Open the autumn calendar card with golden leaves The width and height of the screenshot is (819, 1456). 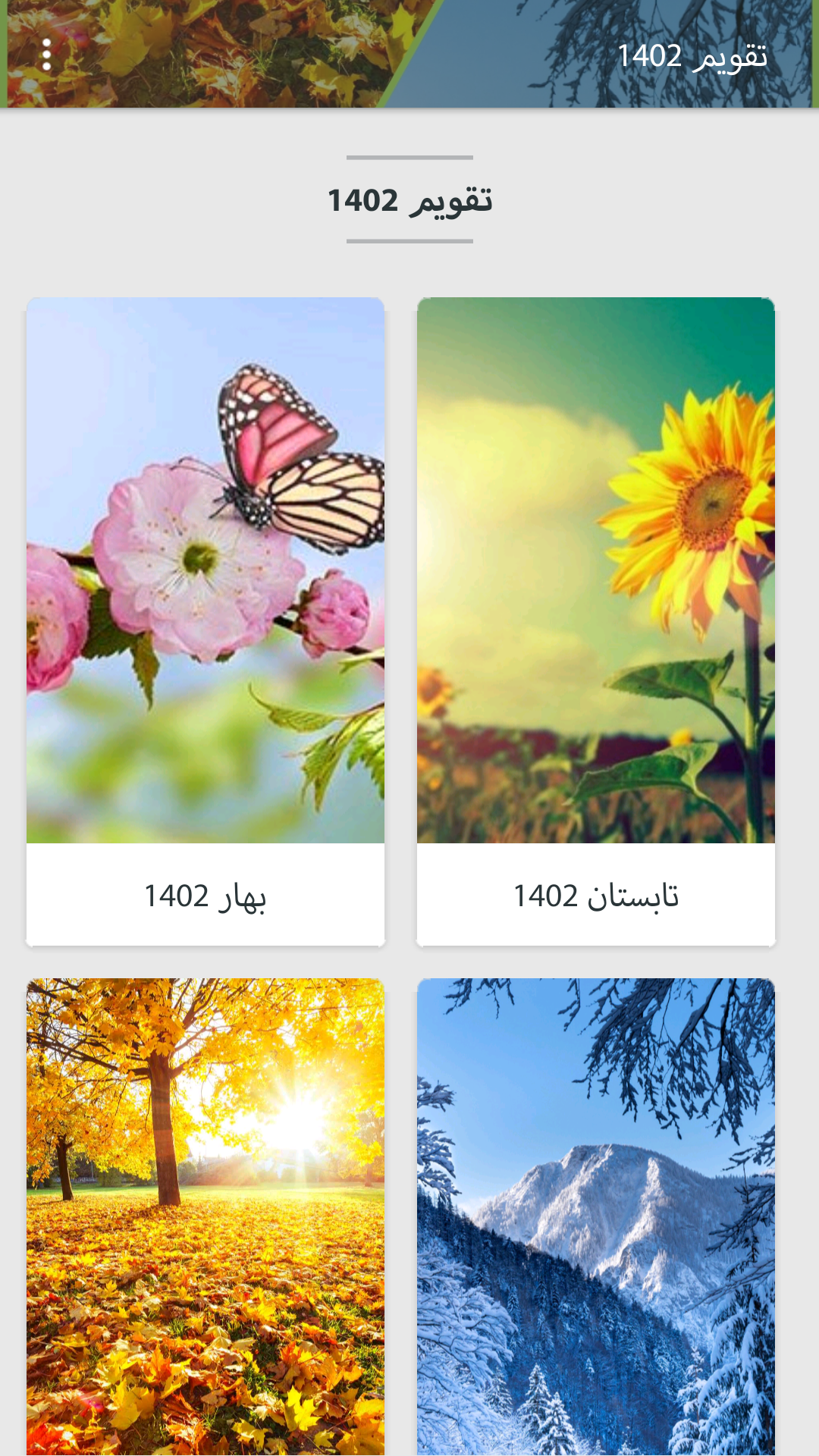click(x=205, y=1213)
